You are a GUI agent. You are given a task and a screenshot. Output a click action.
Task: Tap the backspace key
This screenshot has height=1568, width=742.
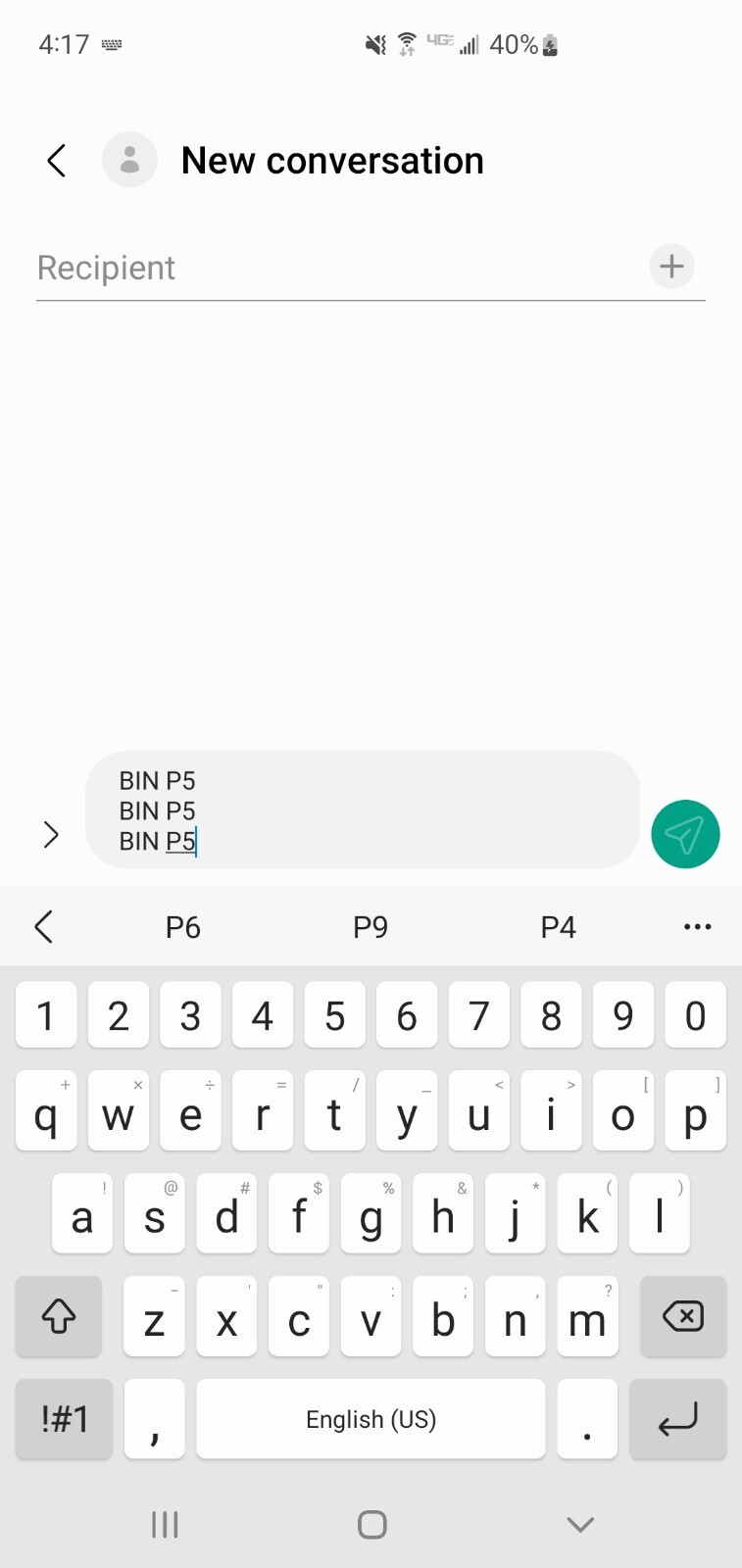[x=683, y=1316]
